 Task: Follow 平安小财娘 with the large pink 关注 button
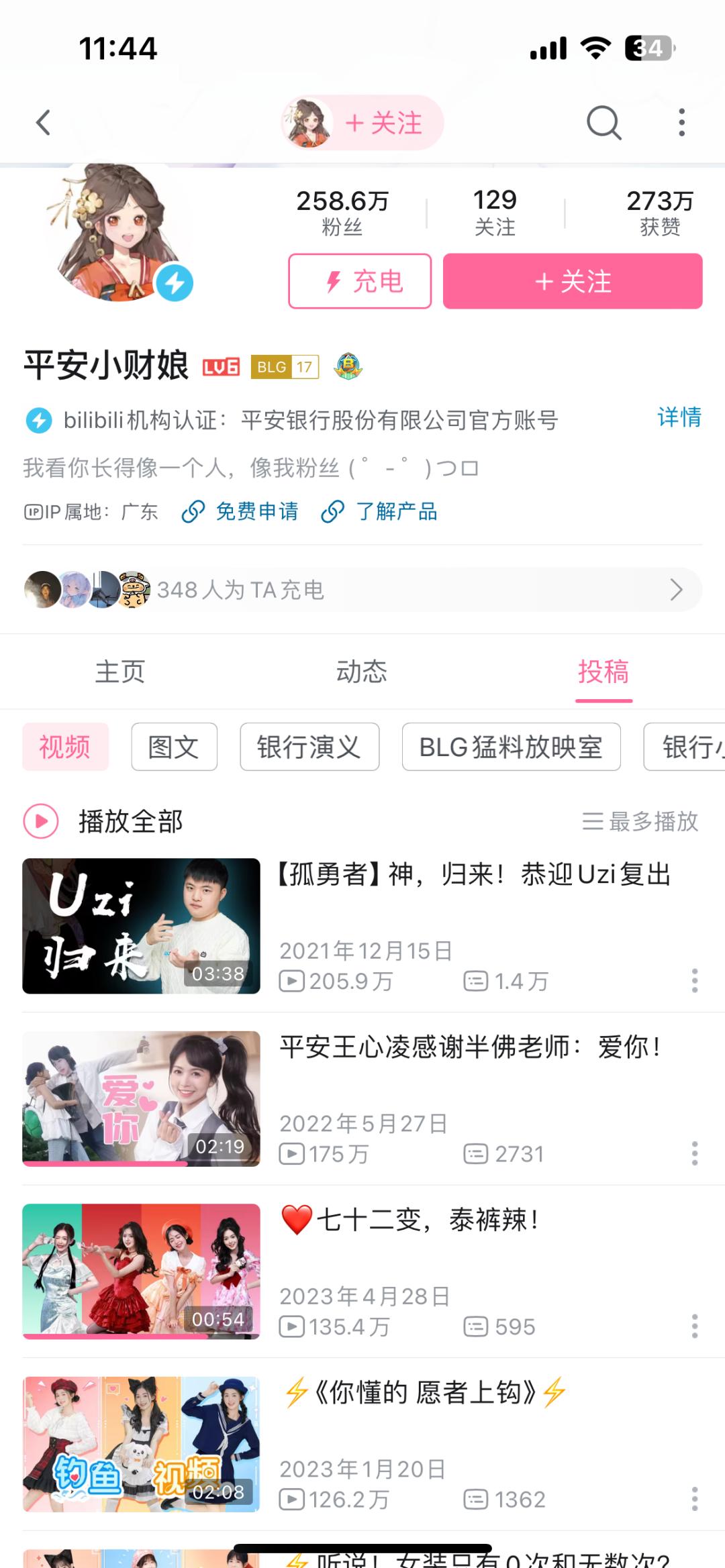pyautogui.click(x=573, y=281)
